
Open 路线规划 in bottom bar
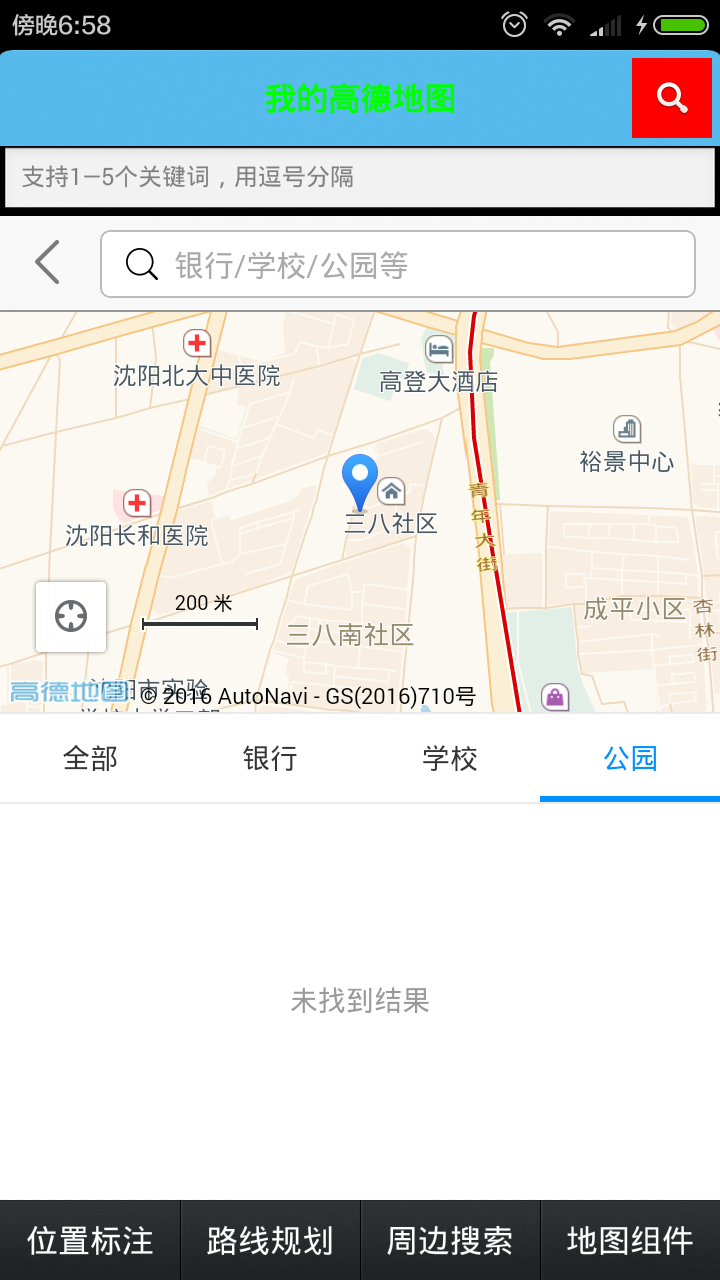coord(270,1241)
